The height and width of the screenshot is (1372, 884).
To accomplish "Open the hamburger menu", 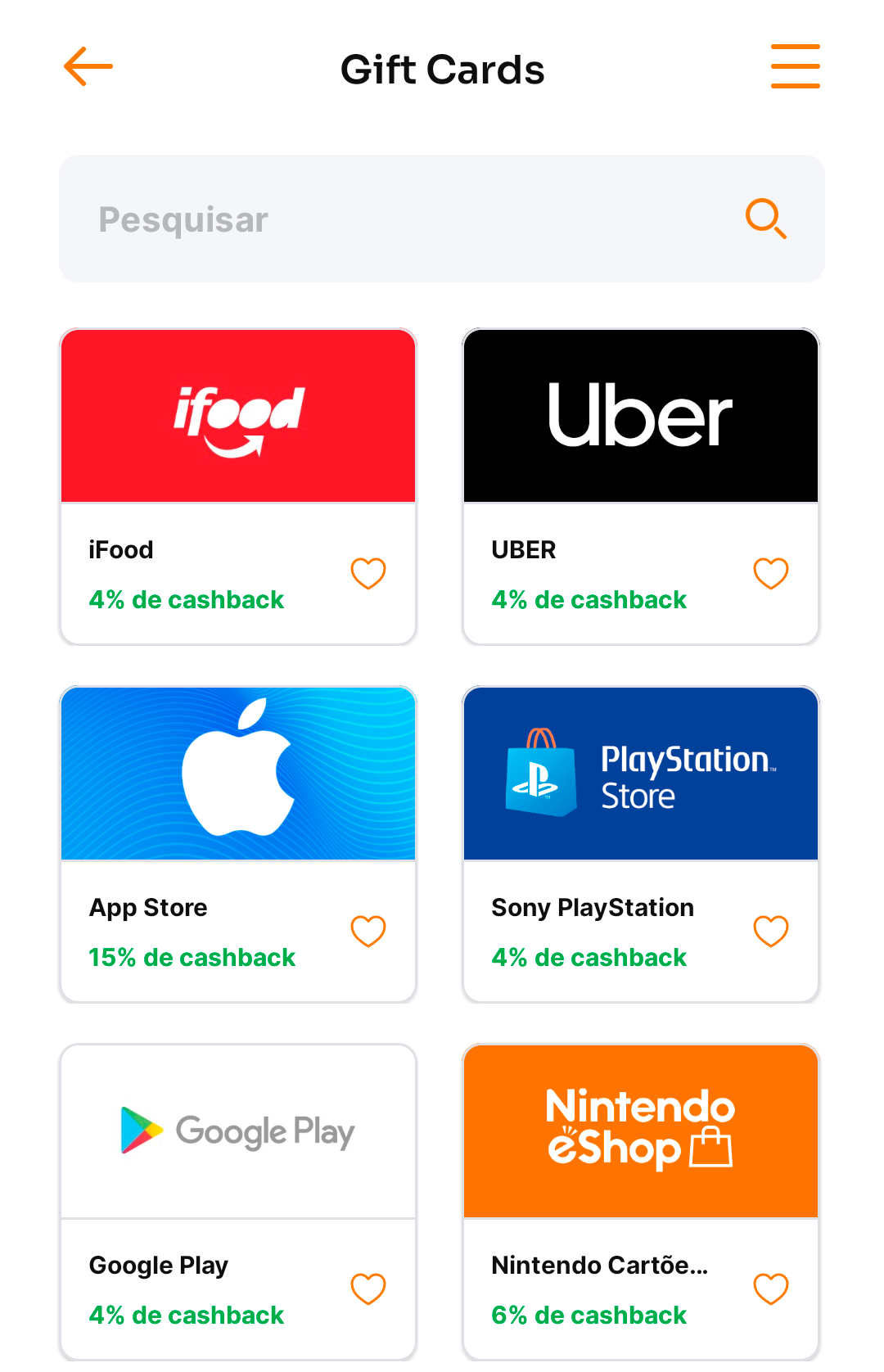I will point(795,67).
